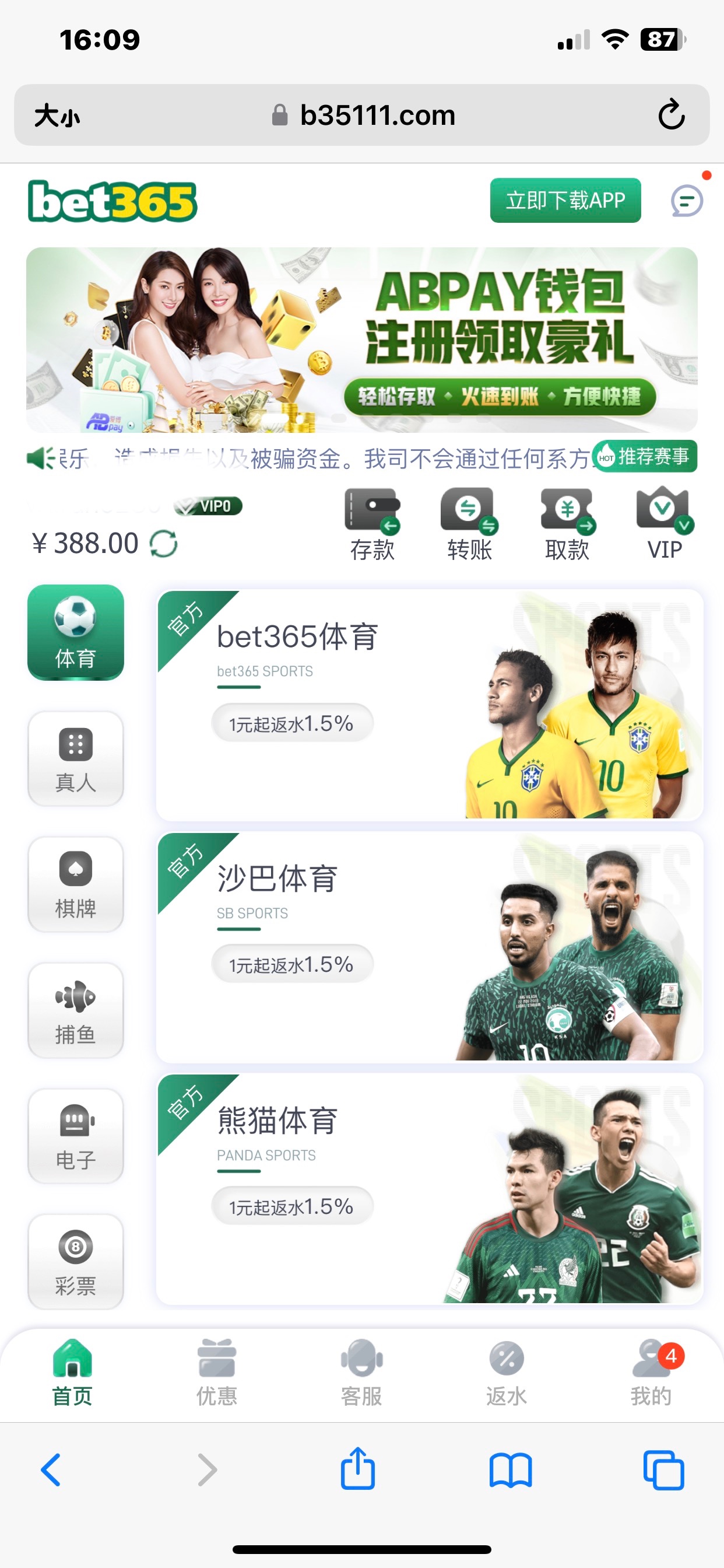Open 存款 deposit
Viewport: 724px width, 1568px height.
click(372, 524)
